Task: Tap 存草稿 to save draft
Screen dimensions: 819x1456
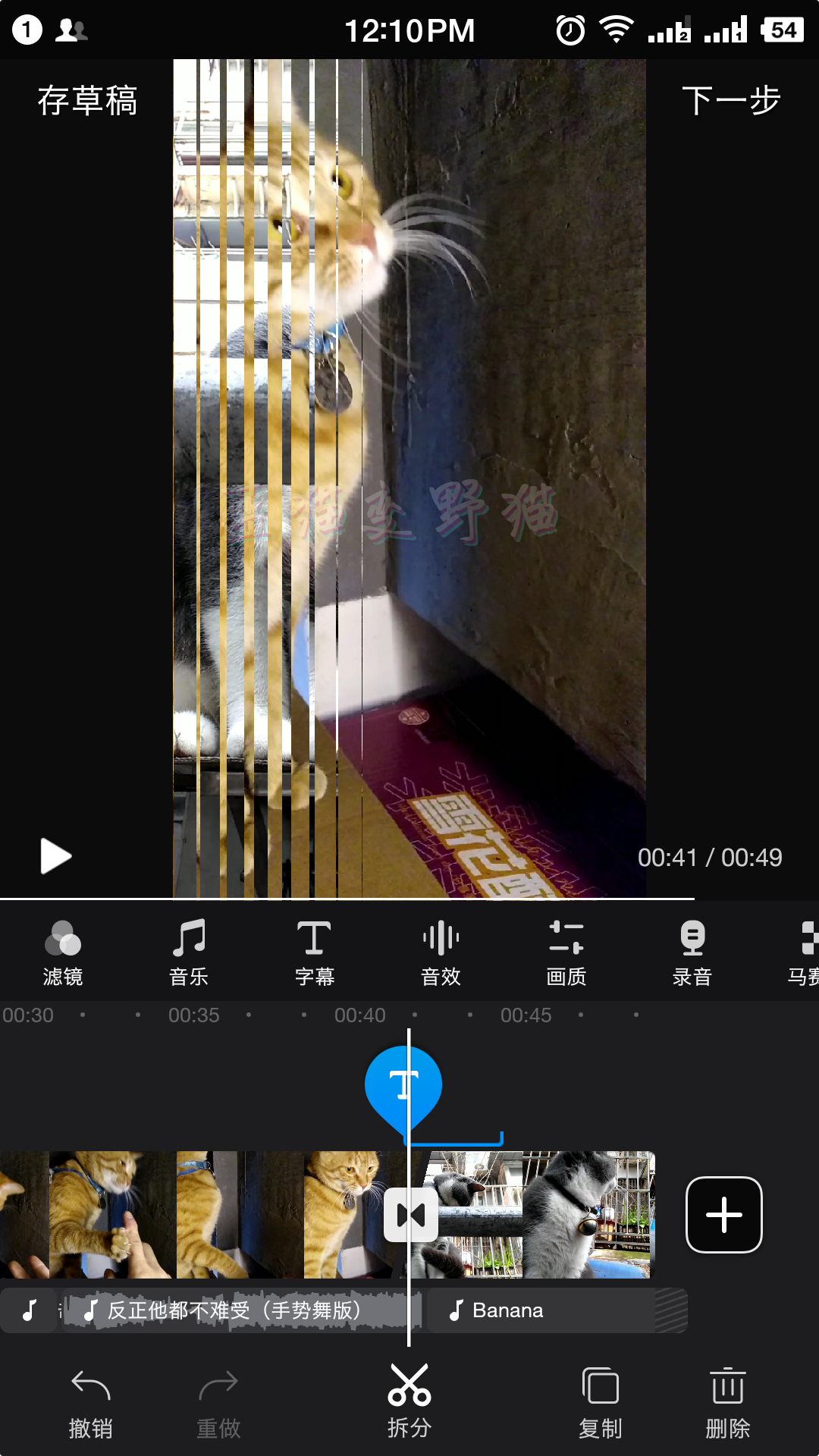Action: click(x=87, y=100)
